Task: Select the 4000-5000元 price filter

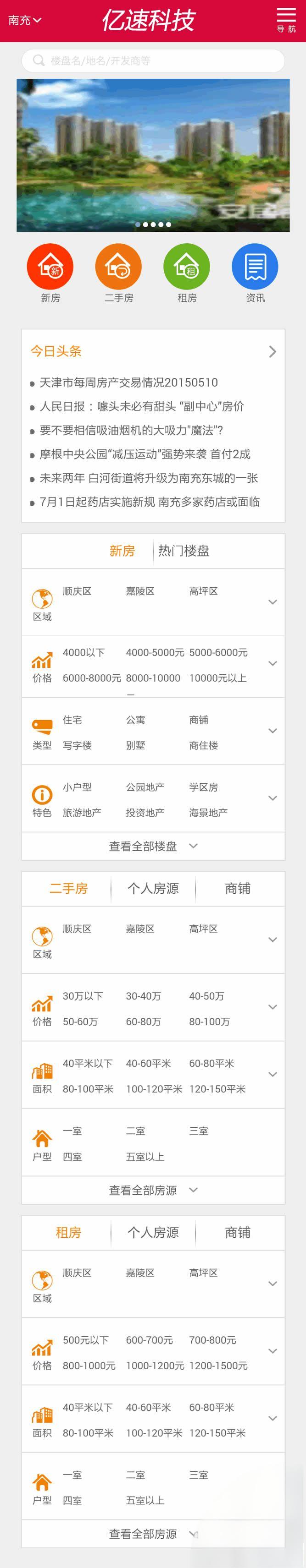Action: point(155,652)
